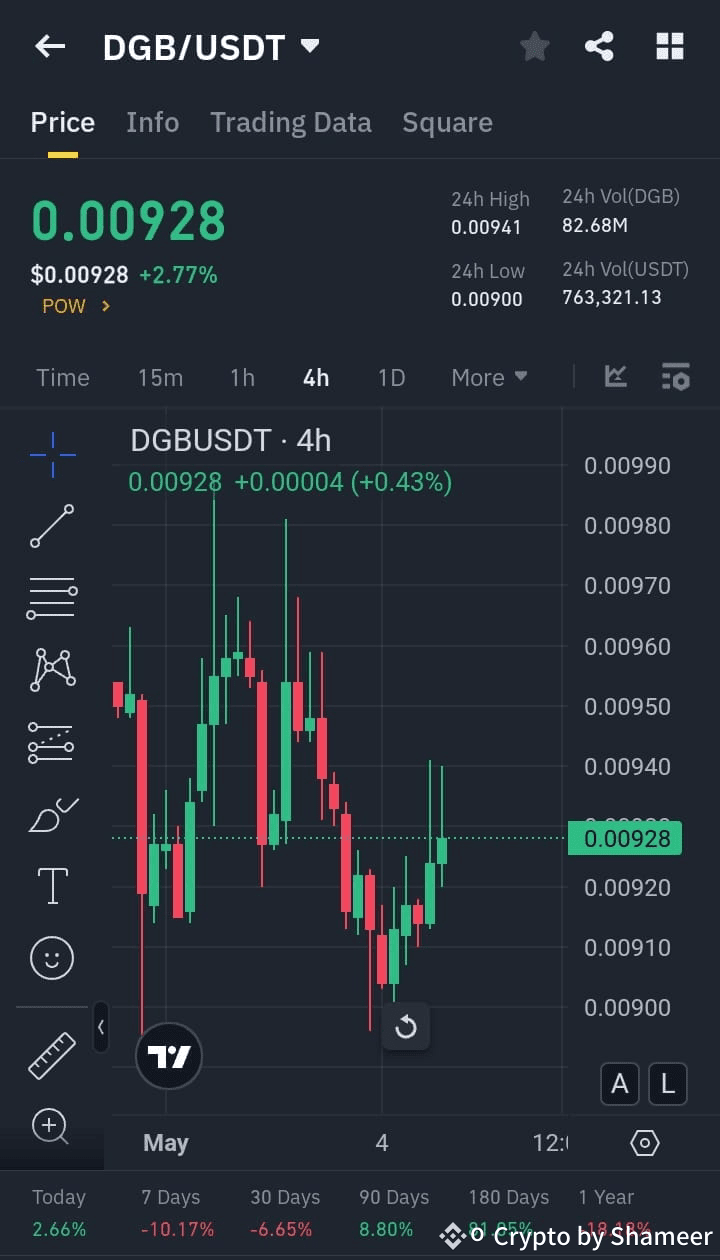The image size is (720, 1260).
Task: Open the chart settings icon
Action: click(675, 377)
